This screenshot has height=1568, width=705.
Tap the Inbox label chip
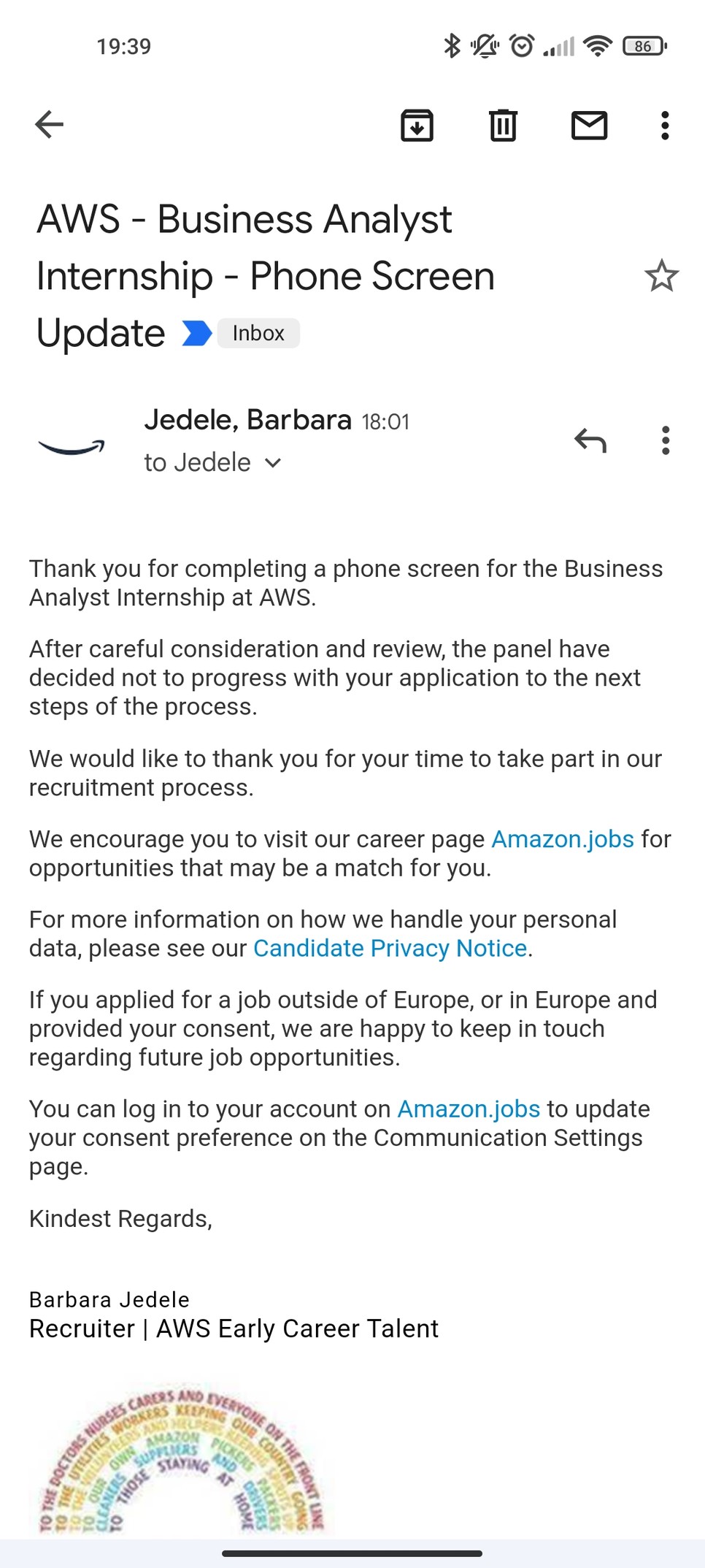[x=258, y=333]
